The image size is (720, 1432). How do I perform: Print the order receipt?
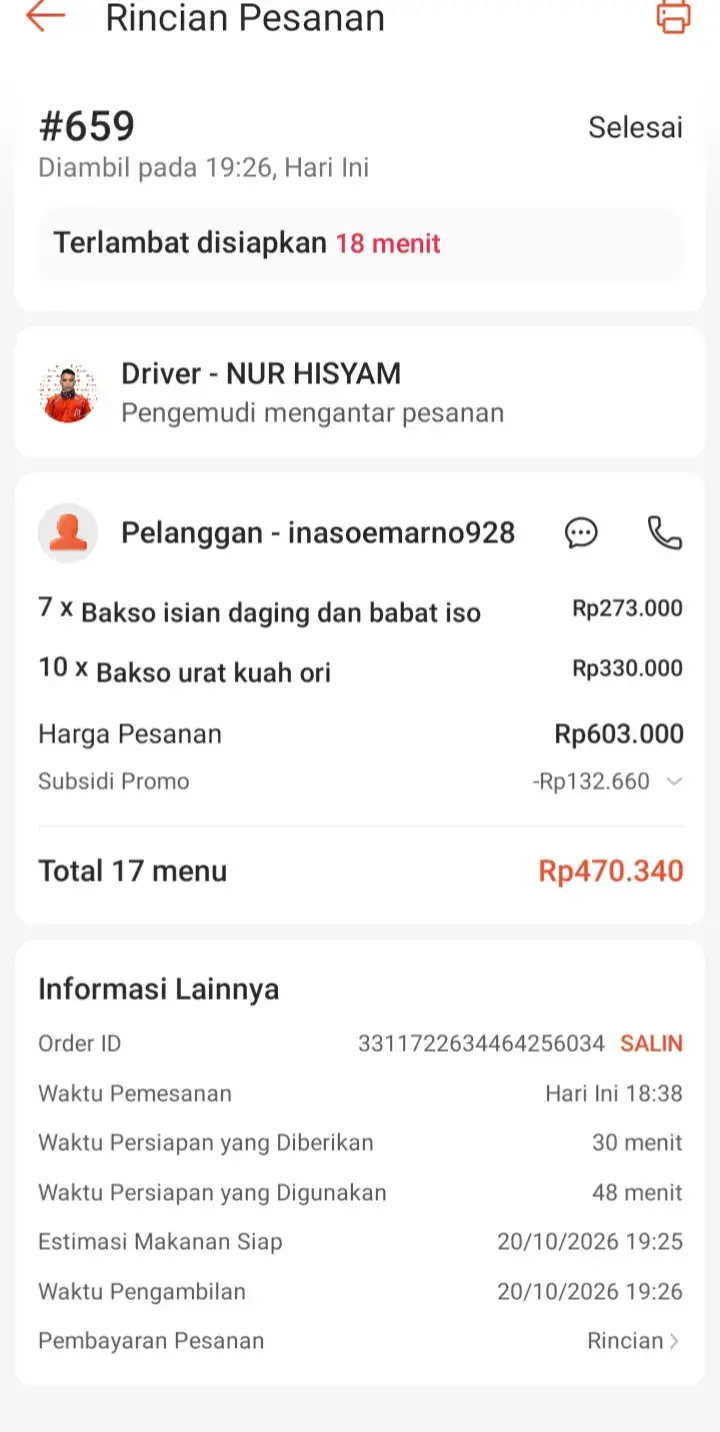[x=673, y=17]
